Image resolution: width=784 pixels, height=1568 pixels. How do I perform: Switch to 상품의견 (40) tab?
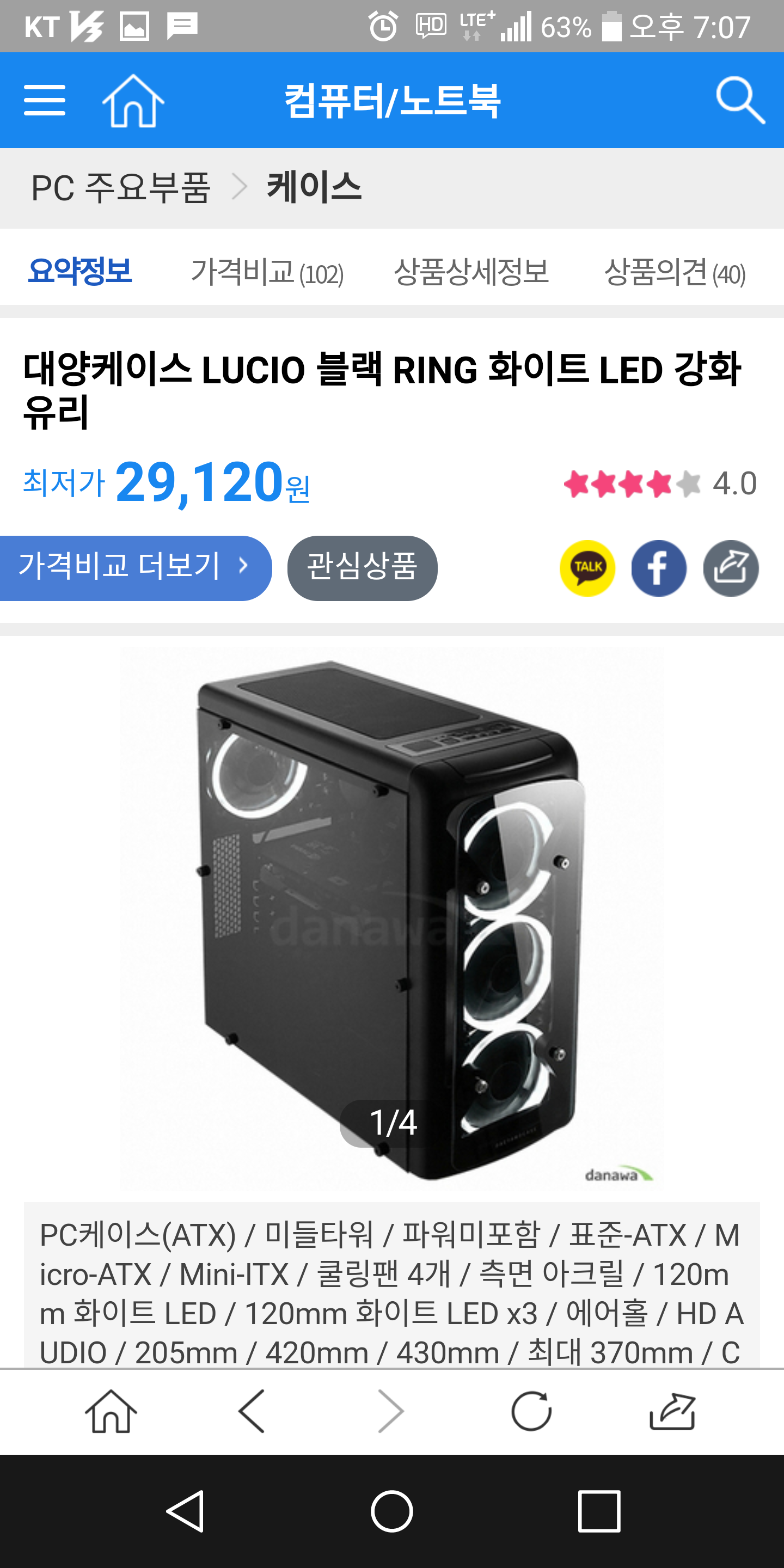[x=675, y=272]
